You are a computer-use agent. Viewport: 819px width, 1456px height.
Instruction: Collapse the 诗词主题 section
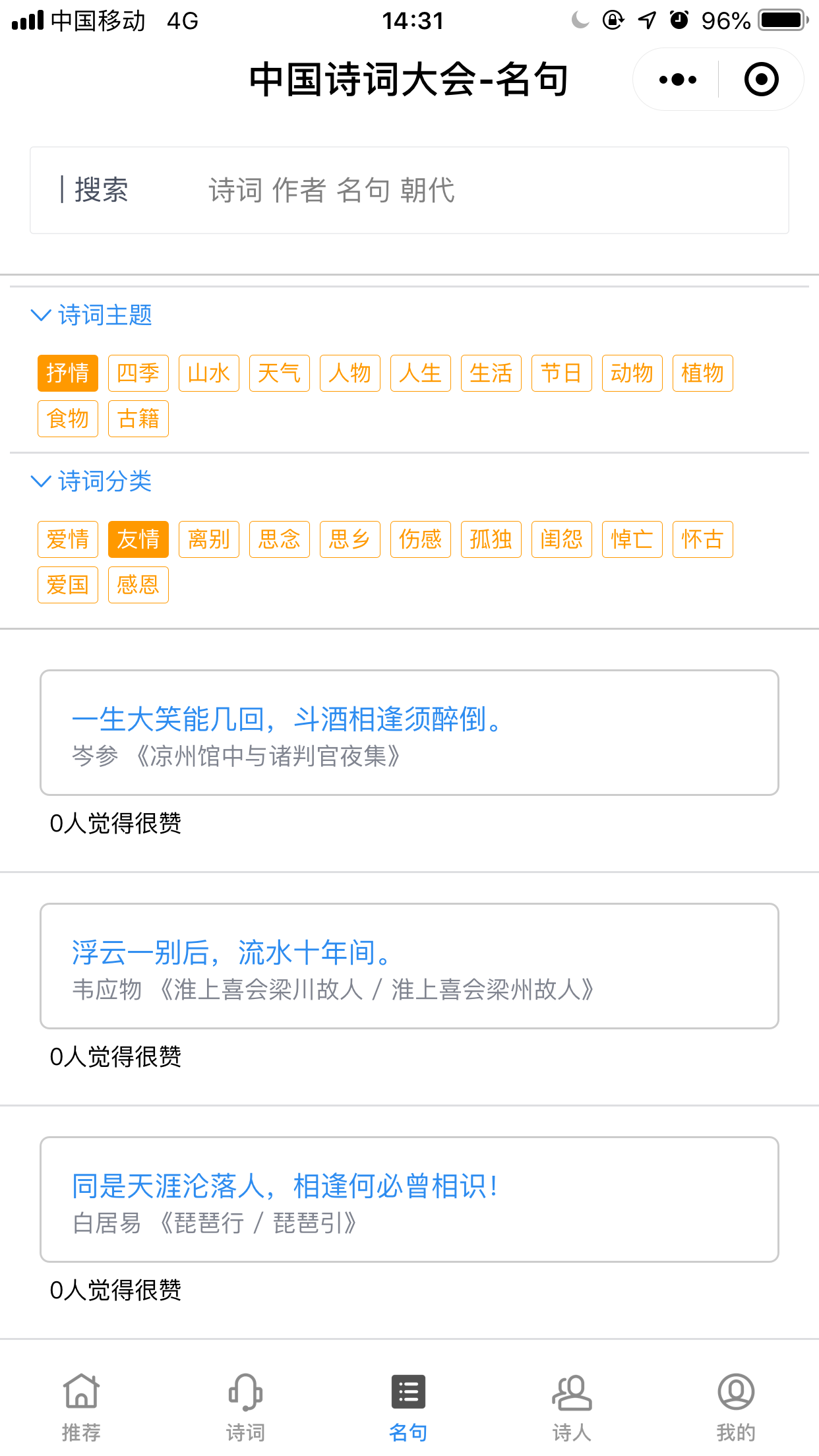click(92, 315)
